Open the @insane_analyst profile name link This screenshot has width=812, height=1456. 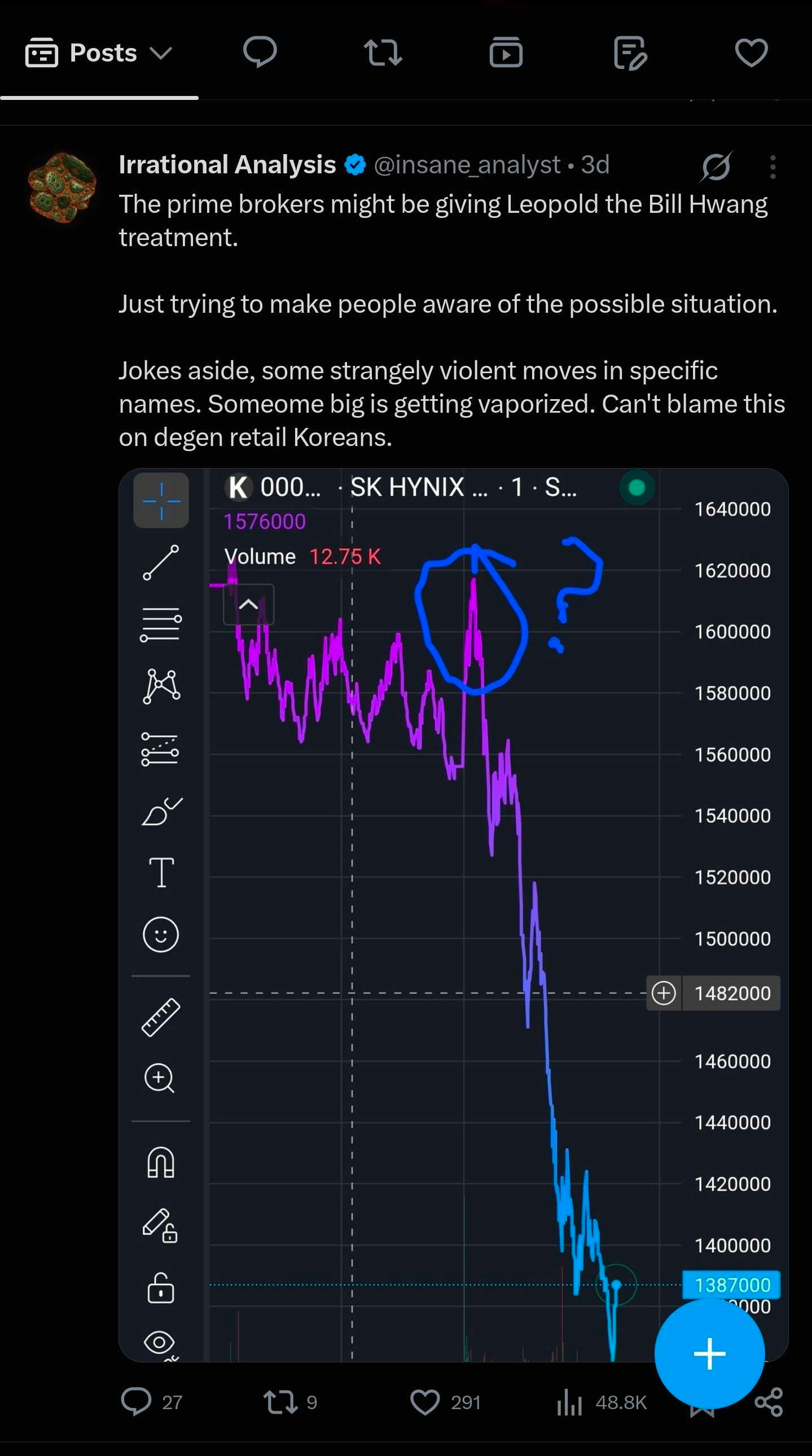pyautogui.click(x=467, y=165)
